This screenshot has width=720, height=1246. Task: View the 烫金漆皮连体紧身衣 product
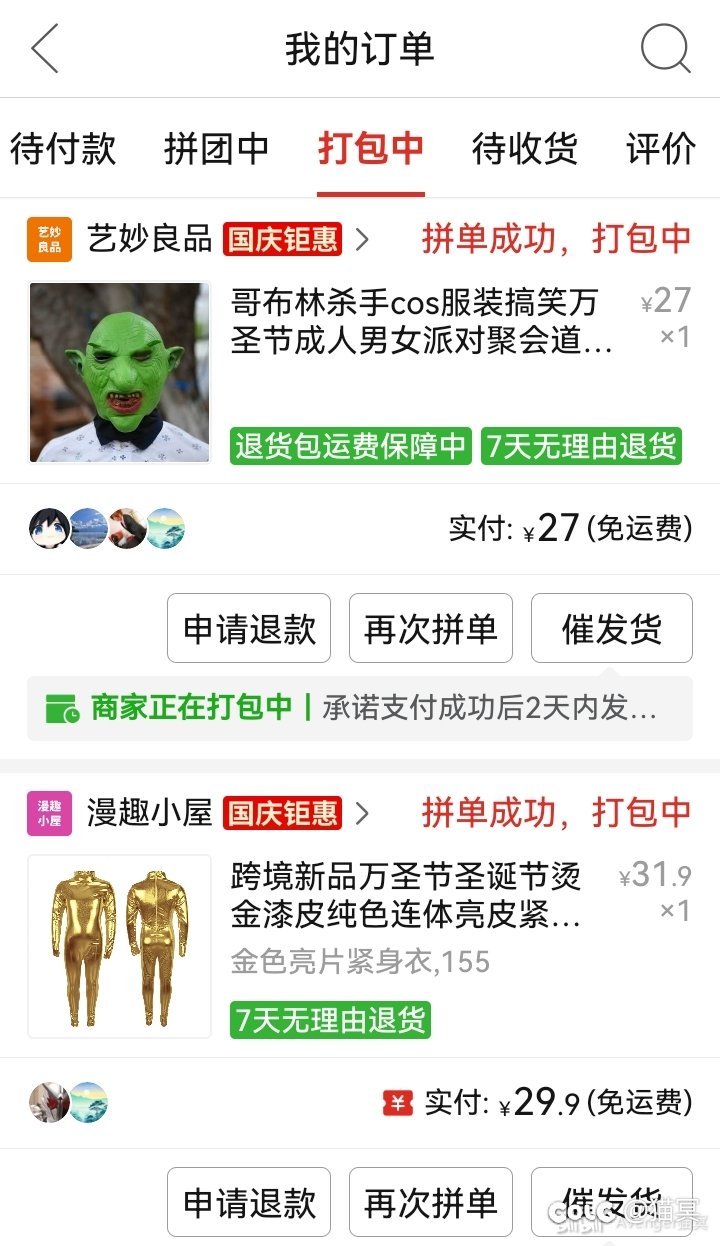pos(405,895)
